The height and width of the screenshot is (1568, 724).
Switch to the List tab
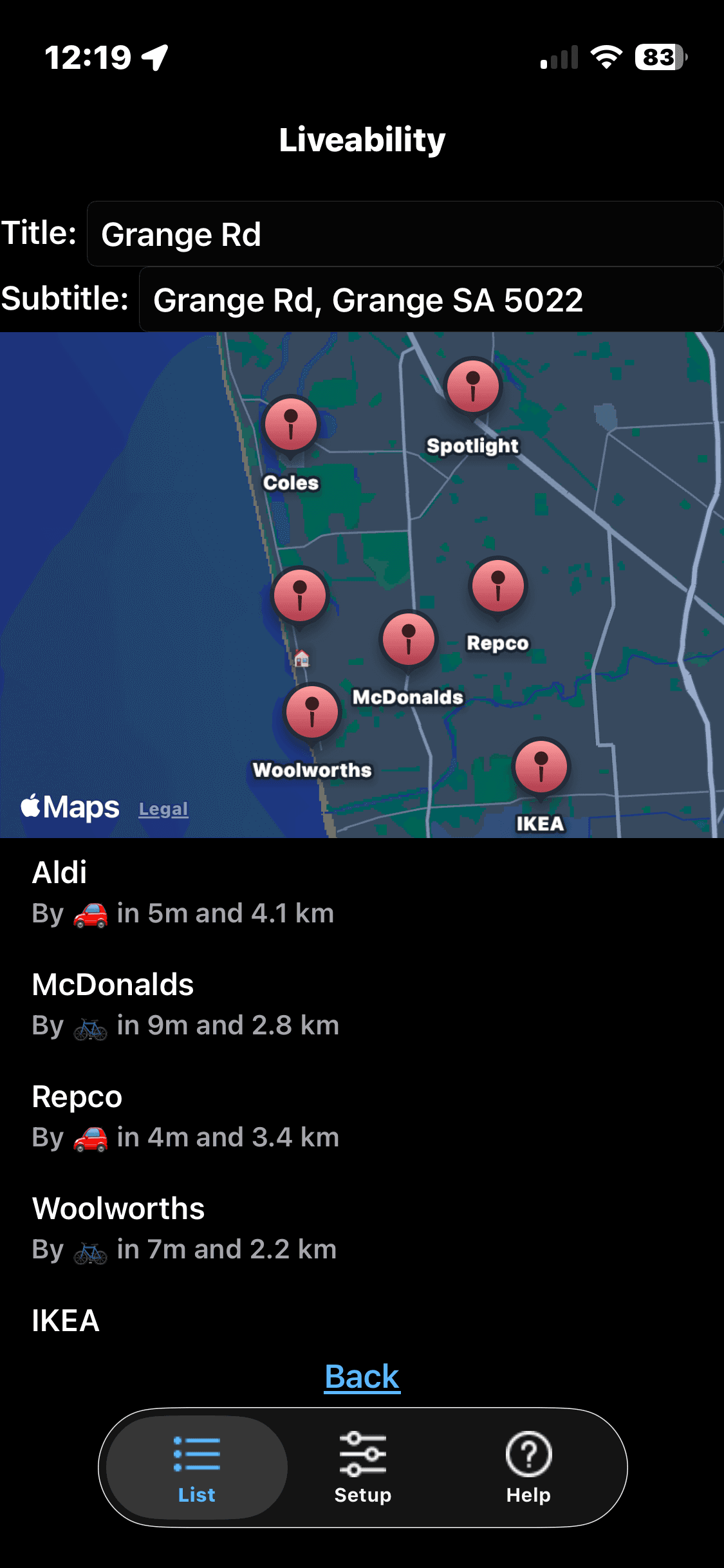[x=197, y=1468]
